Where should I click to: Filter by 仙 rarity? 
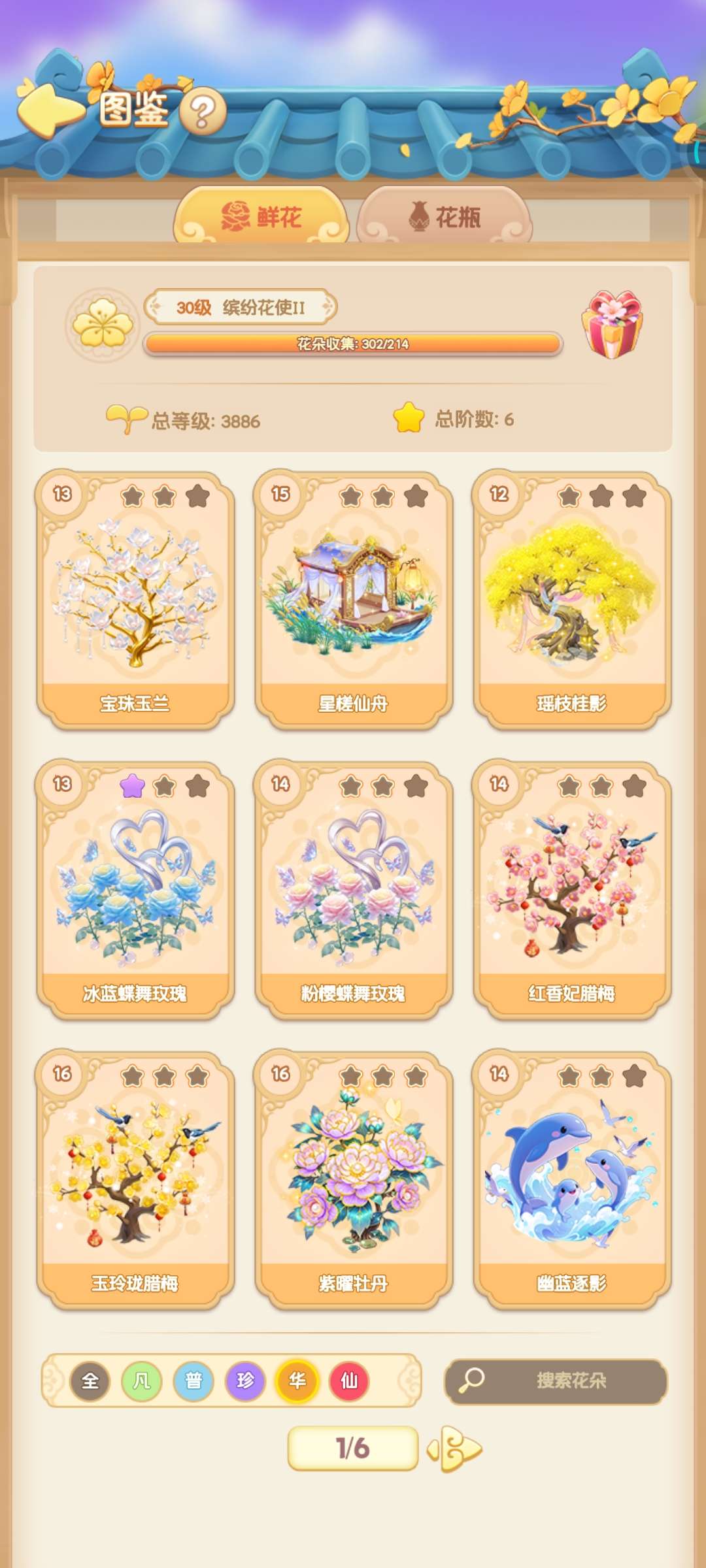[349, 1380]
